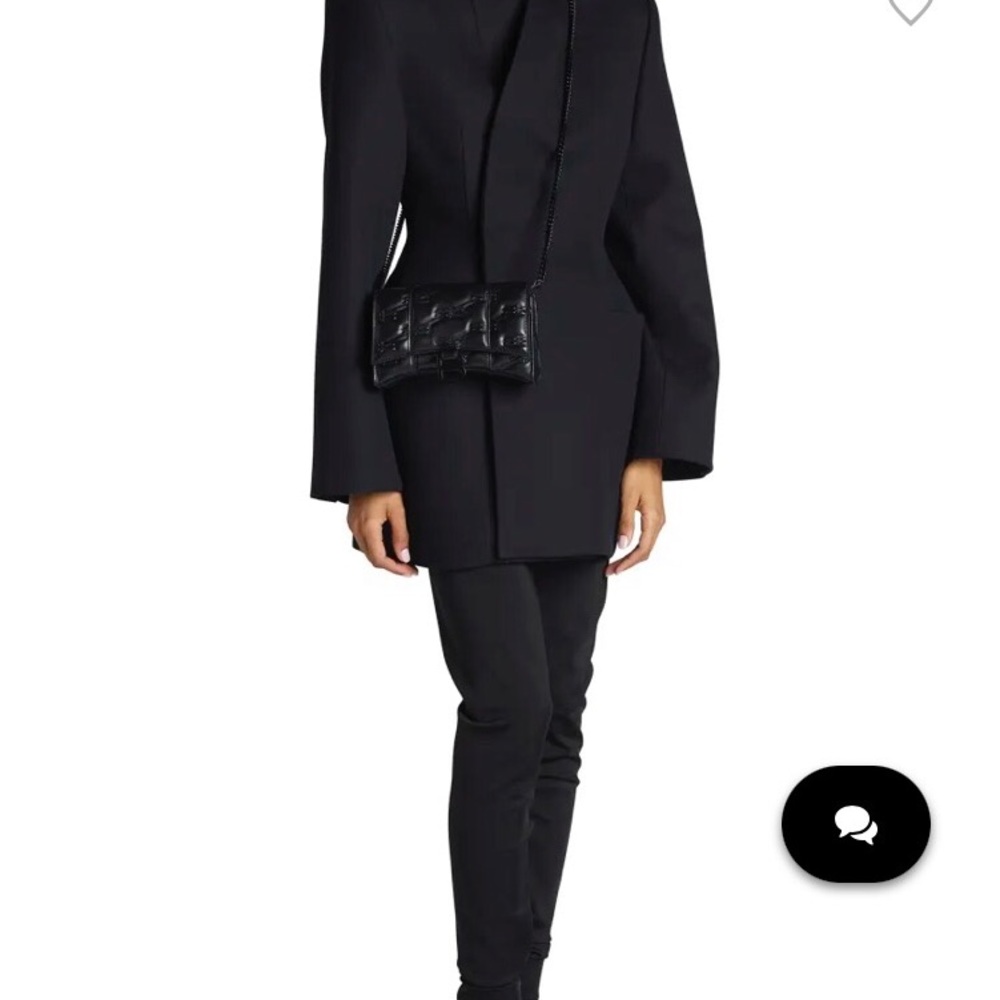Add this item to wishlist with heart
This screenshot has width=1000, height=1000.
(x=910, y=8)
